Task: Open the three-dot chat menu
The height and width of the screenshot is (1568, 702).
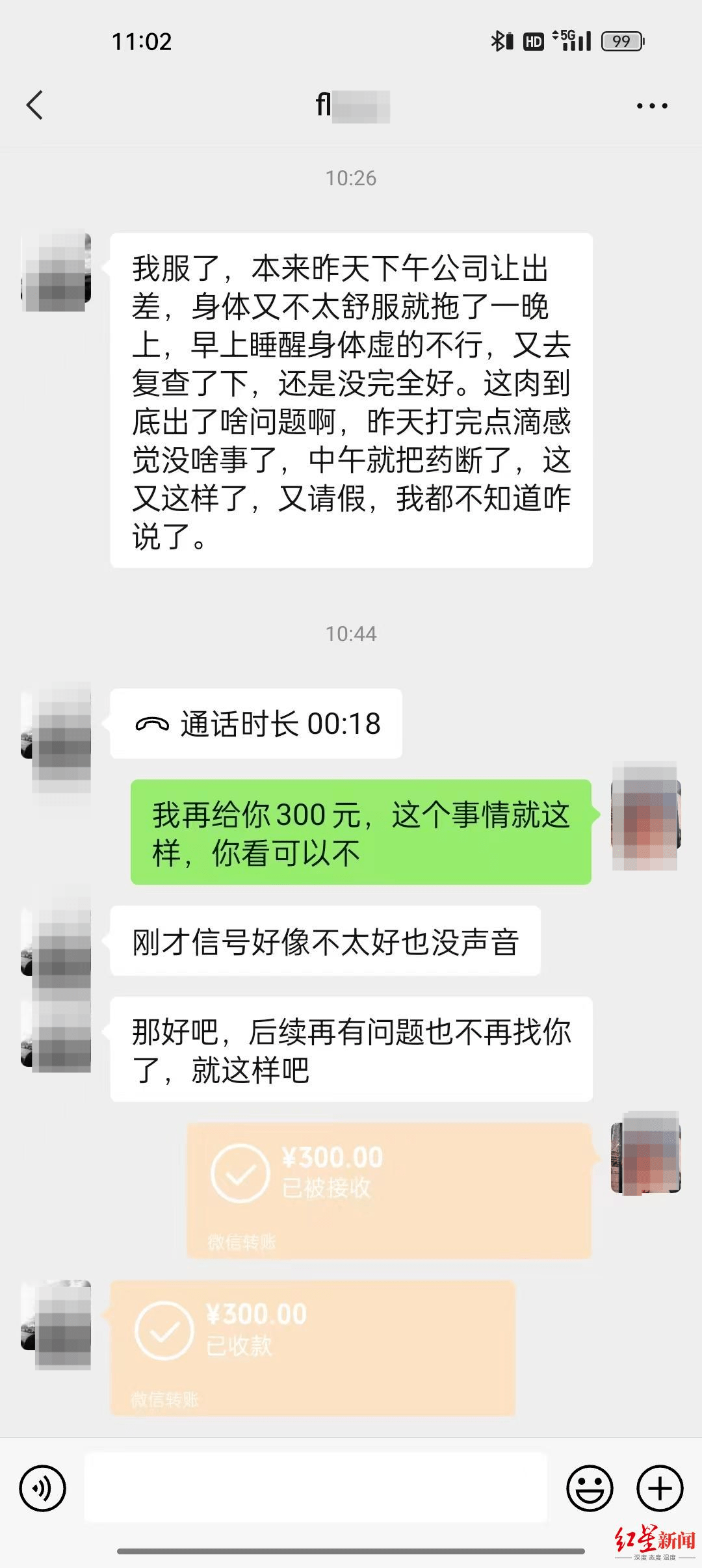Action: coord(651,106)
